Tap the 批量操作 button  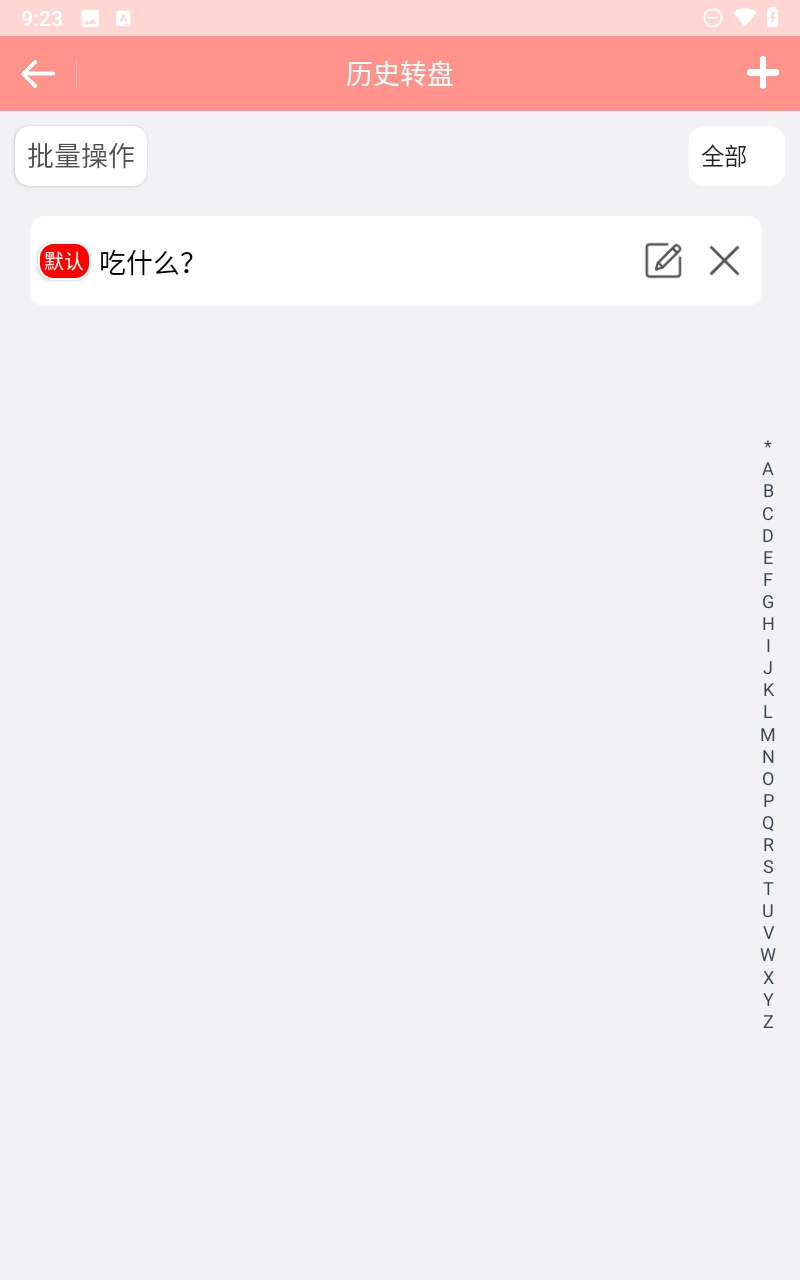tap(81, 156)
